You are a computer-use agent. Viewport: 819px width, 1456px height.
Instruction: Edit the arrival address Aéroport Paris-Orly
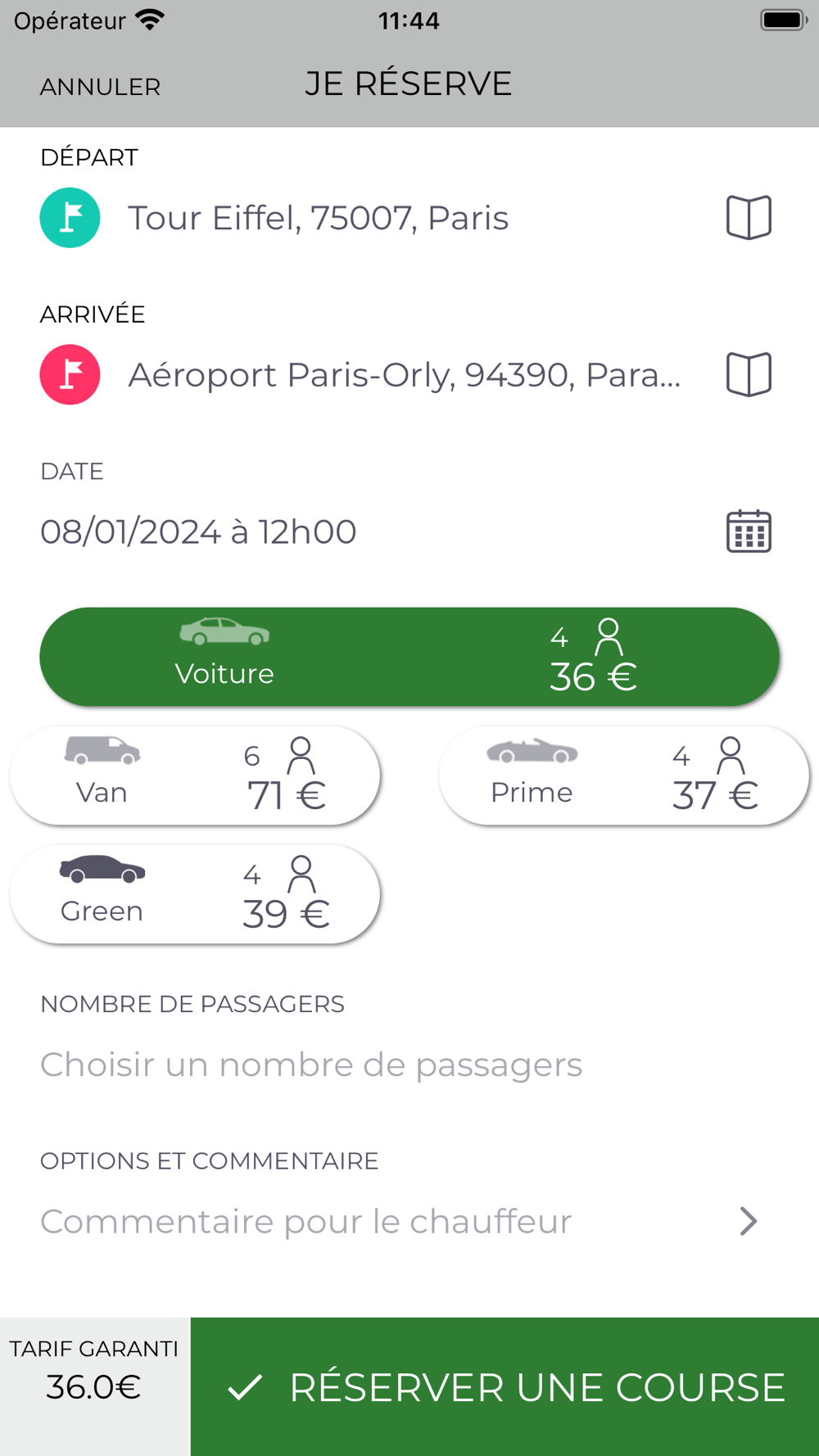click(x=405, y=375)
